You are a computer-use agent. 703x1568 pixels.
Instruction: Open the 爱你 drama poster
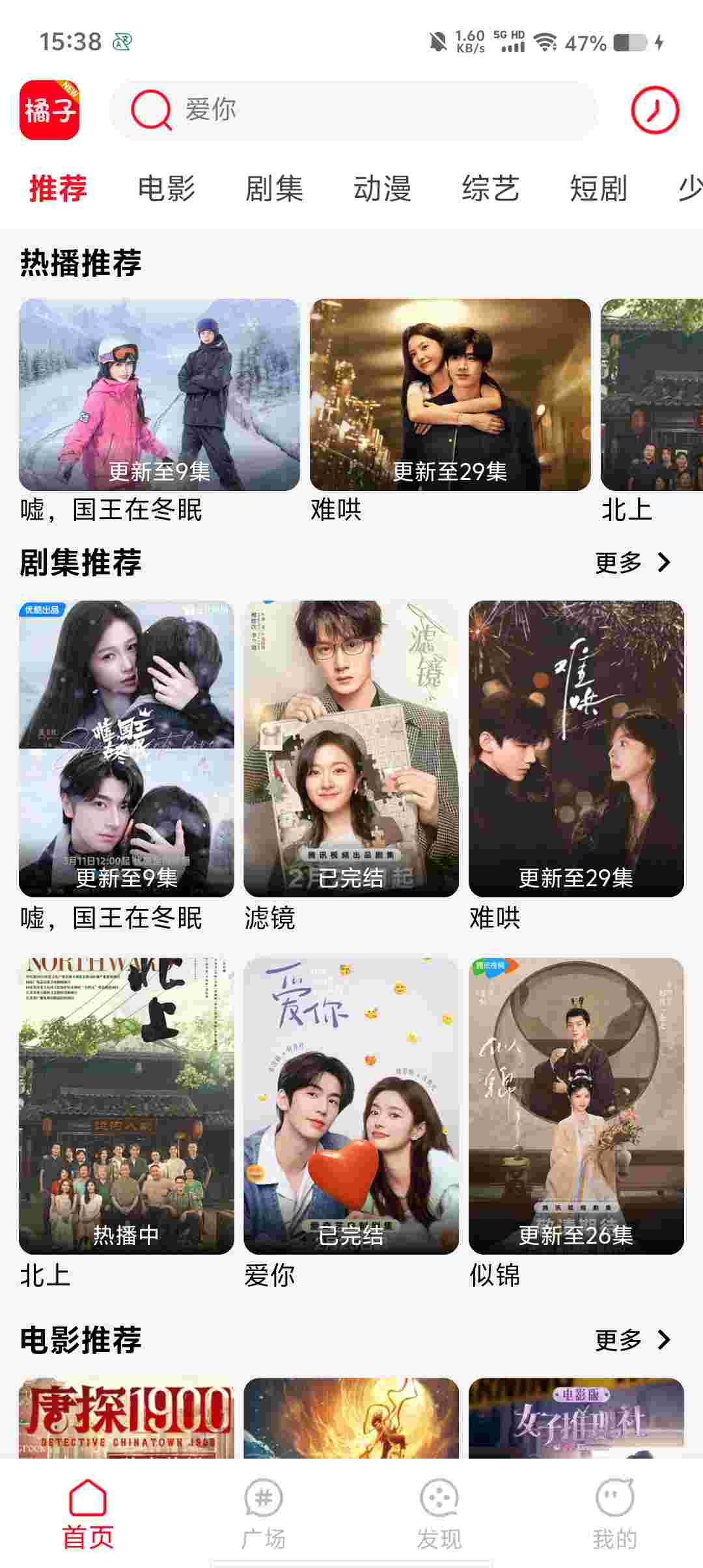pos(351,1106)
